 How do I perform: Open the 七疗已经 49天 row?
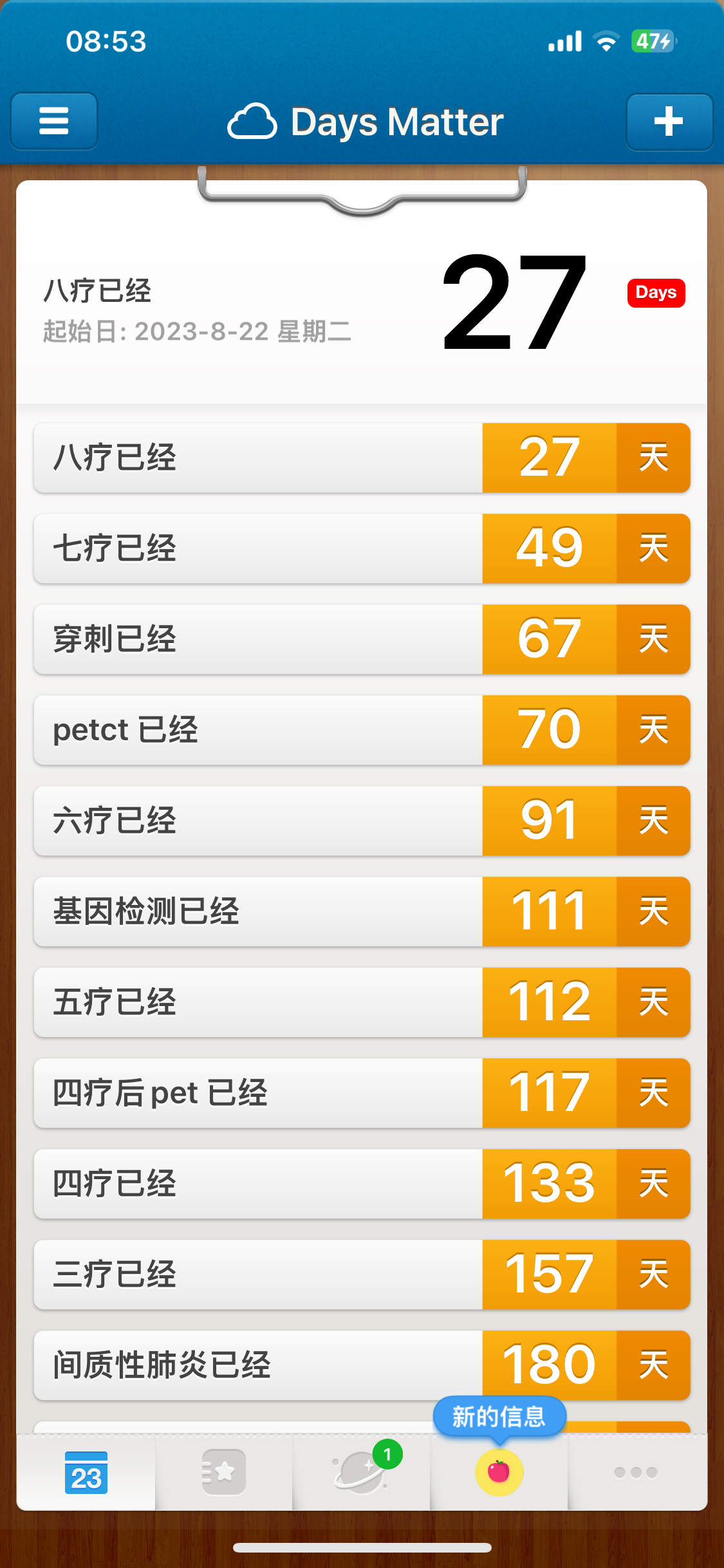(x=362, y=548)
